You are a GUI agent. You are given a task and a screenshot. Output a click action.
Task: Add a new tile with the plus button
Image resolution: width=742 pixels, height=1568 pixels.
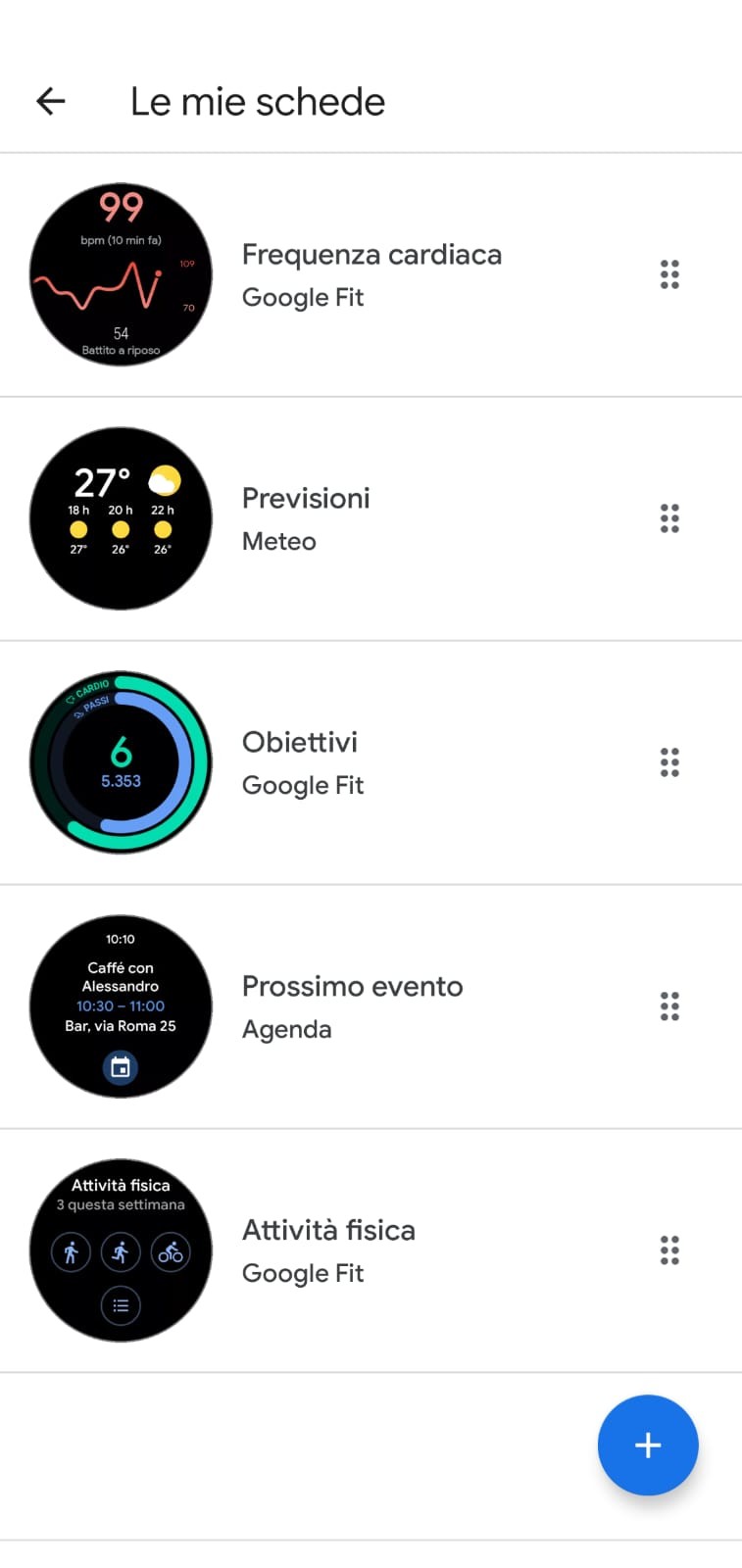click(x=648, y=1445)
